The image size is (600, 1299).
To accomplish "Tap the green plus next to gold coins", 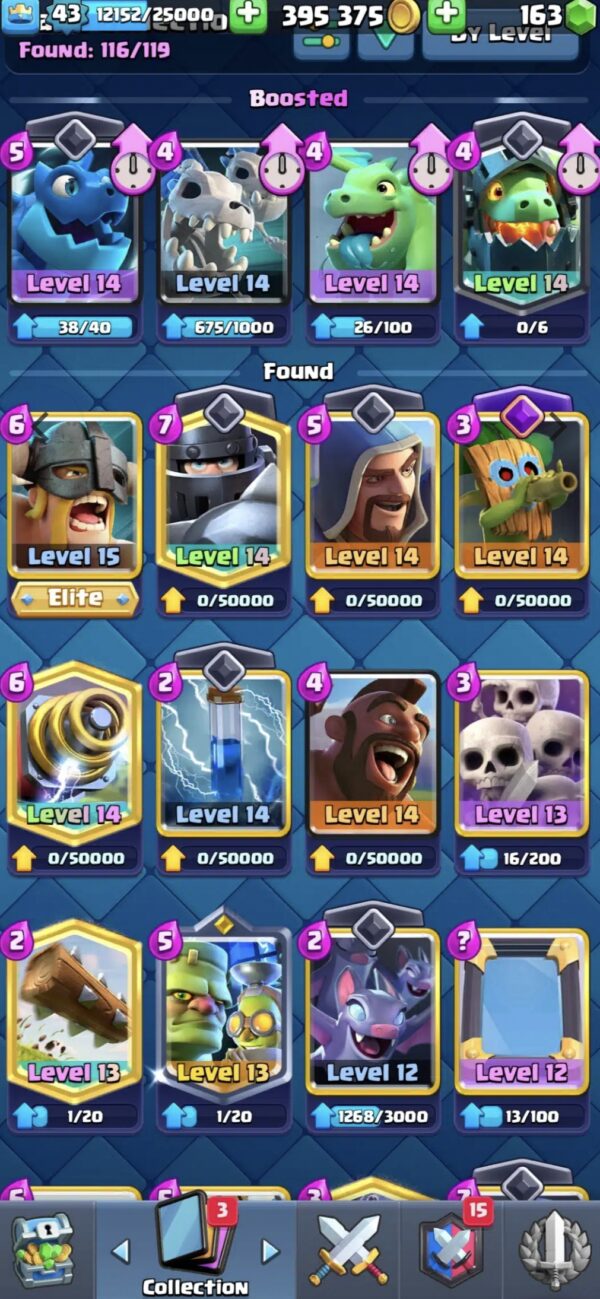I will point(446,15).
